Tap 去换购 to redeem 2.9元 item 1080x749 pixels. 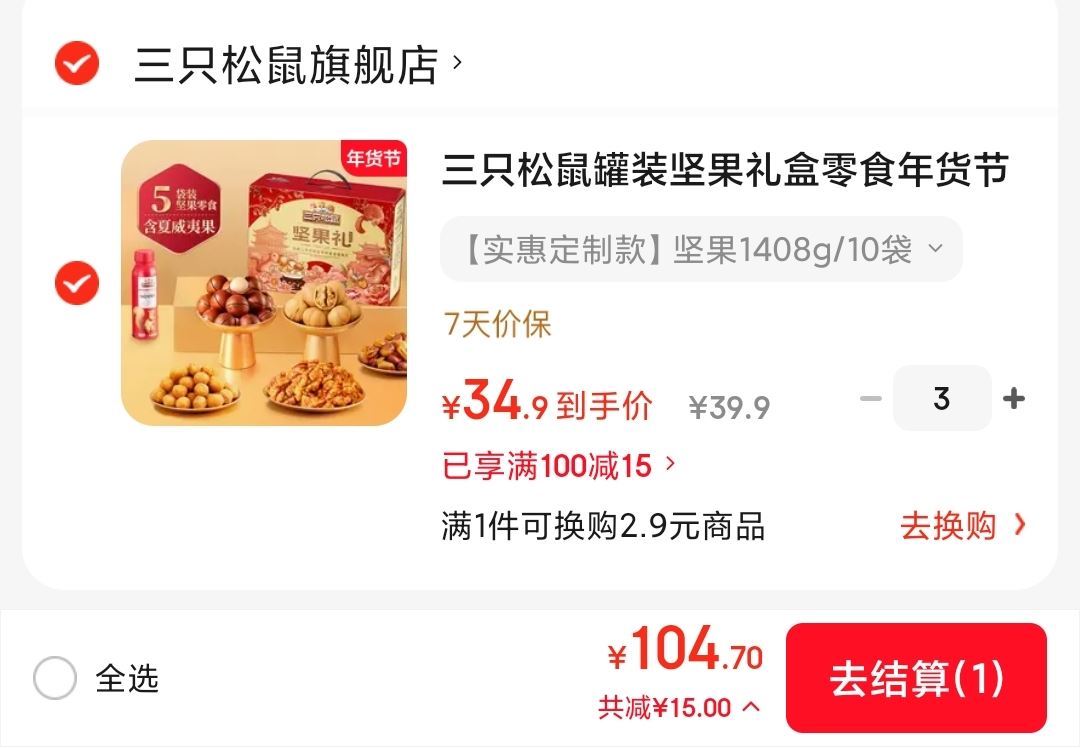pyautogui.click(x=962, y=526)
